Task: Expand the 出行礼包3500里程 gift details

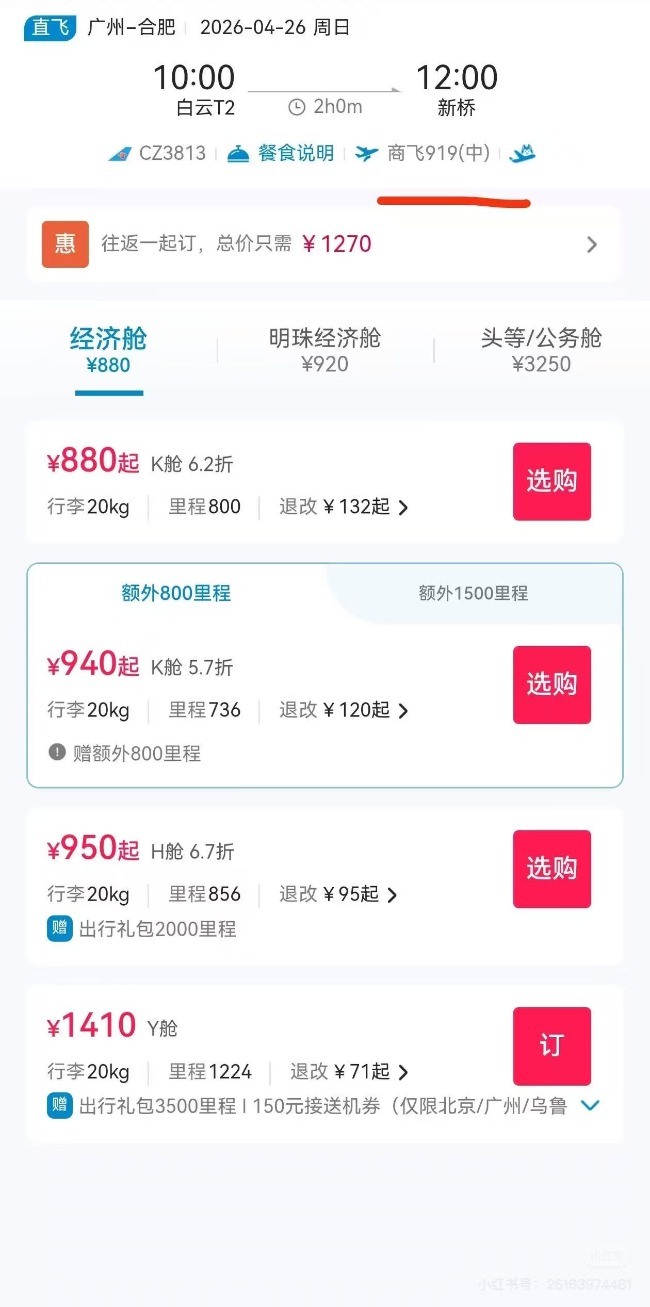Action: point(590,1105)
